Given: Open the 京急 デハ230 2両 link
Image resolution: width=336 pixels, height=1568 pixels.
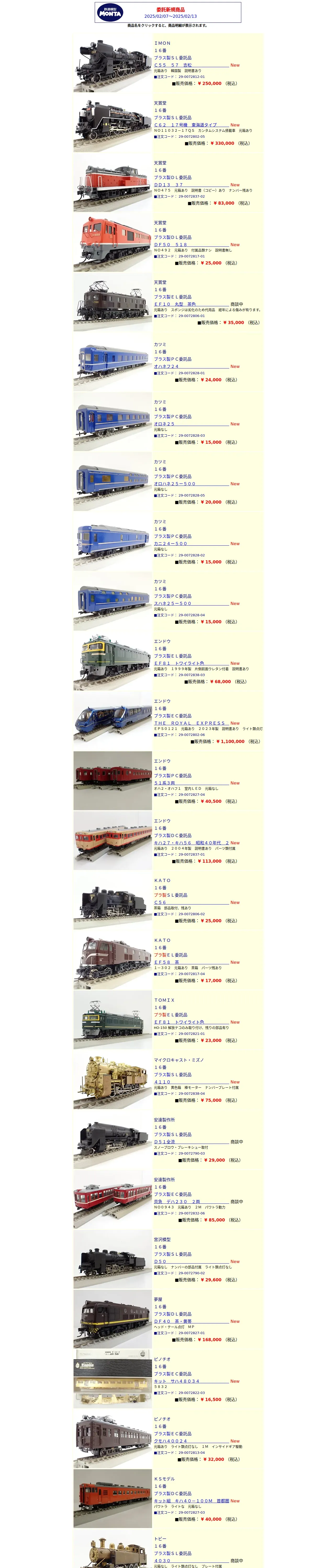Looking at the screenshot, I should click(x=177, y=1202).
